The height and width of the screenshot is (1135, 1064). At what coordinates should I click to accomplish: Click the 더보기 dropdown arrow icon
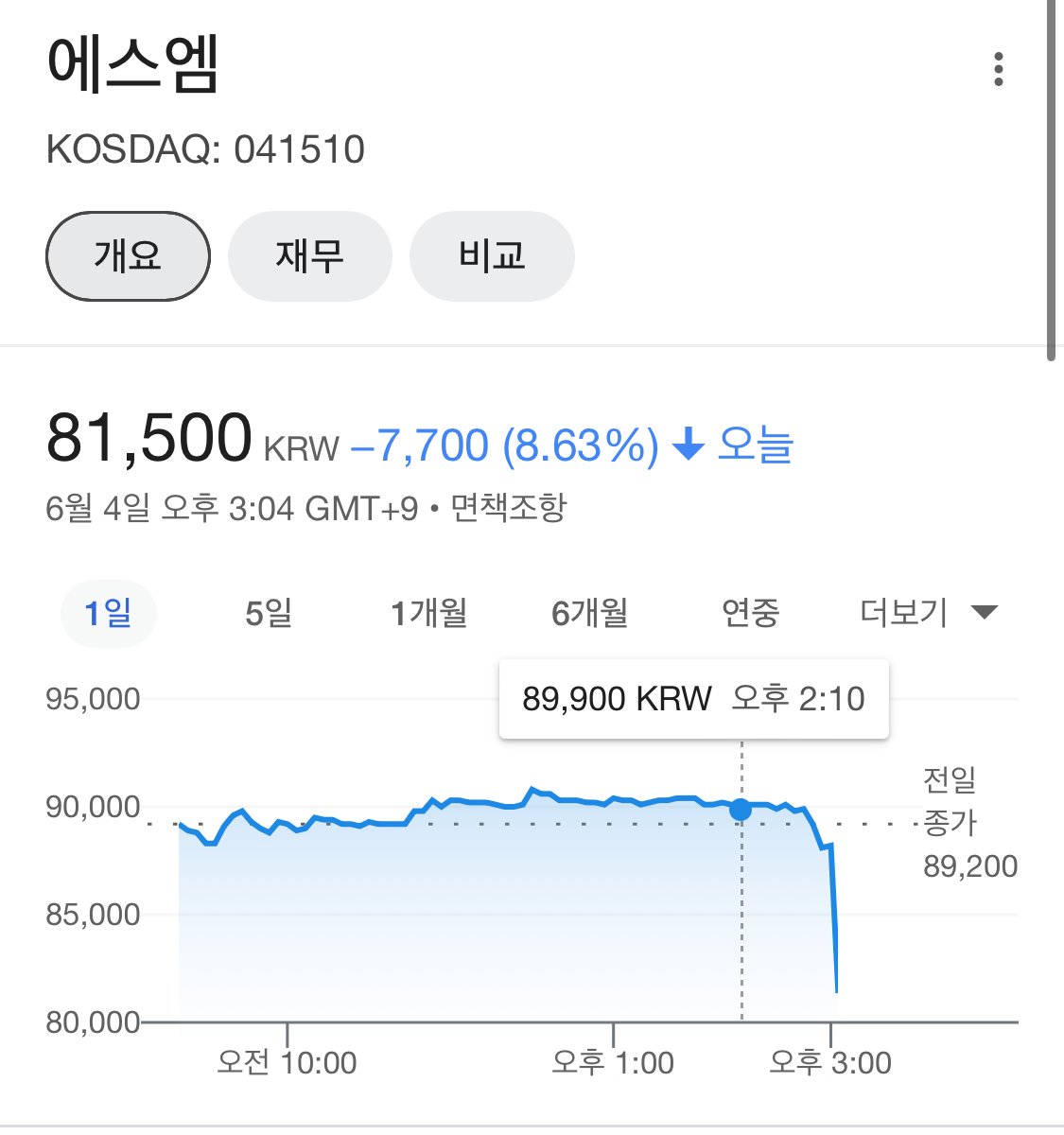pos(986,612)
